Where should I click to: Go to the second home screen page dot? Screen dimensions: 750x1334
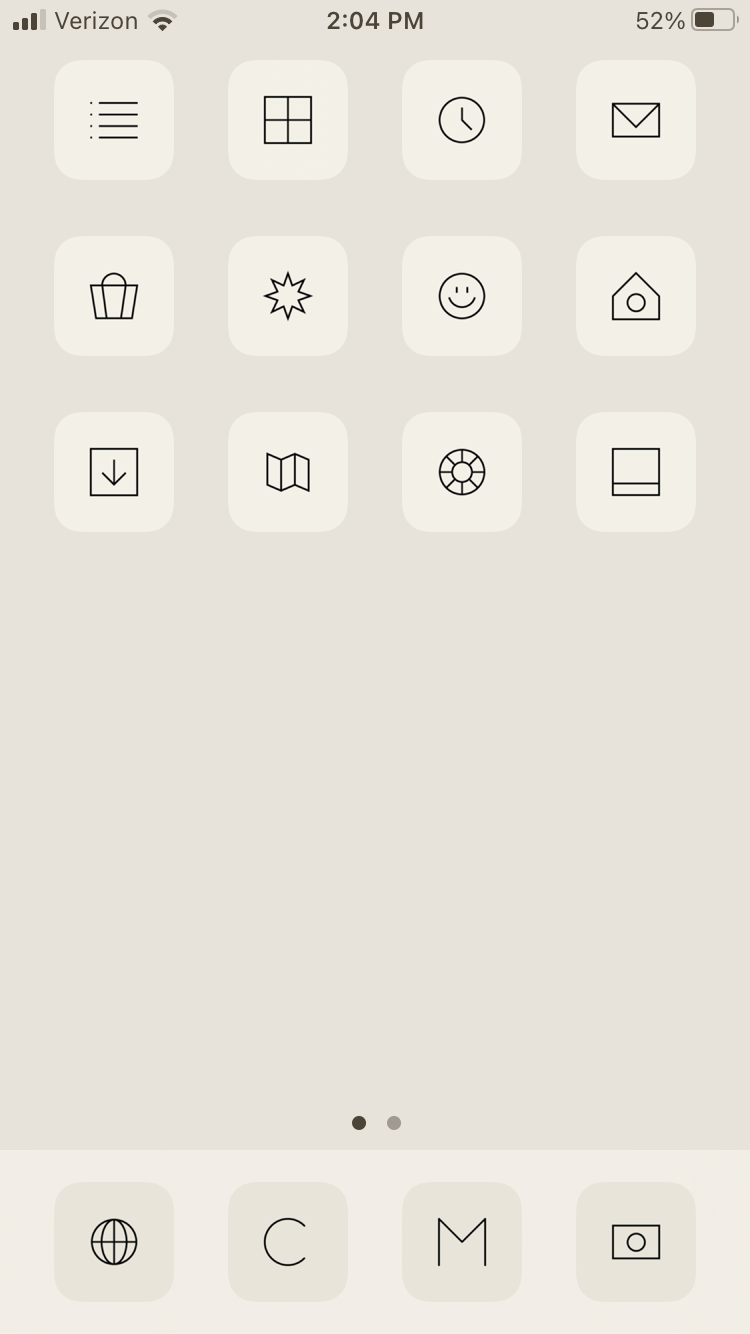[394, 1123]
